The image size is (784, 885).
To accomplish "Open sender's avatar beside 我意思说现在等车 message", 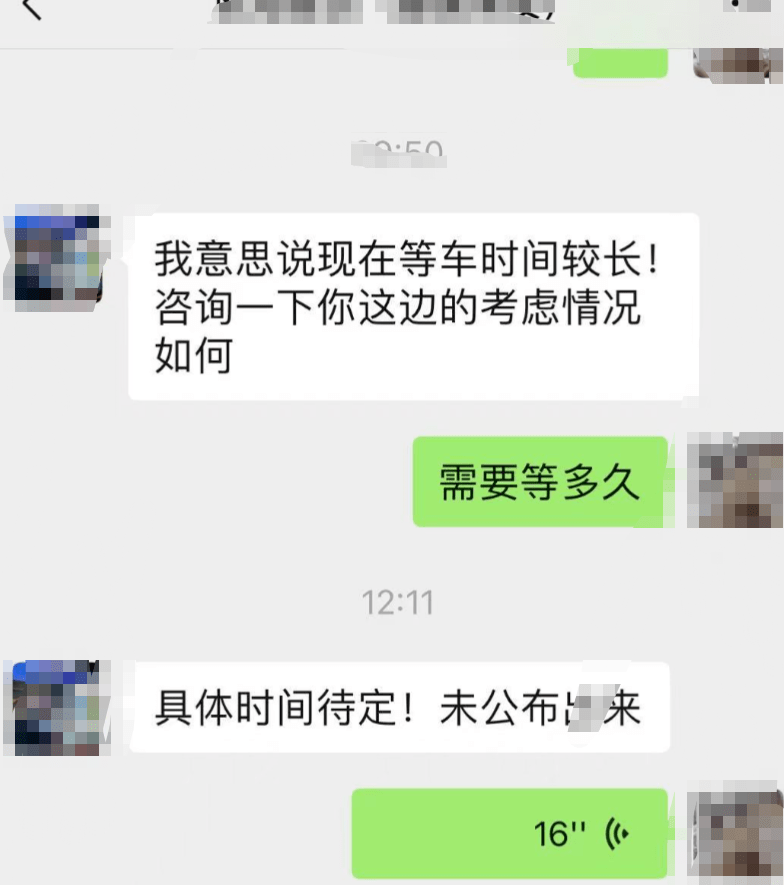I will pyautogui.click(x=56, y=254).
